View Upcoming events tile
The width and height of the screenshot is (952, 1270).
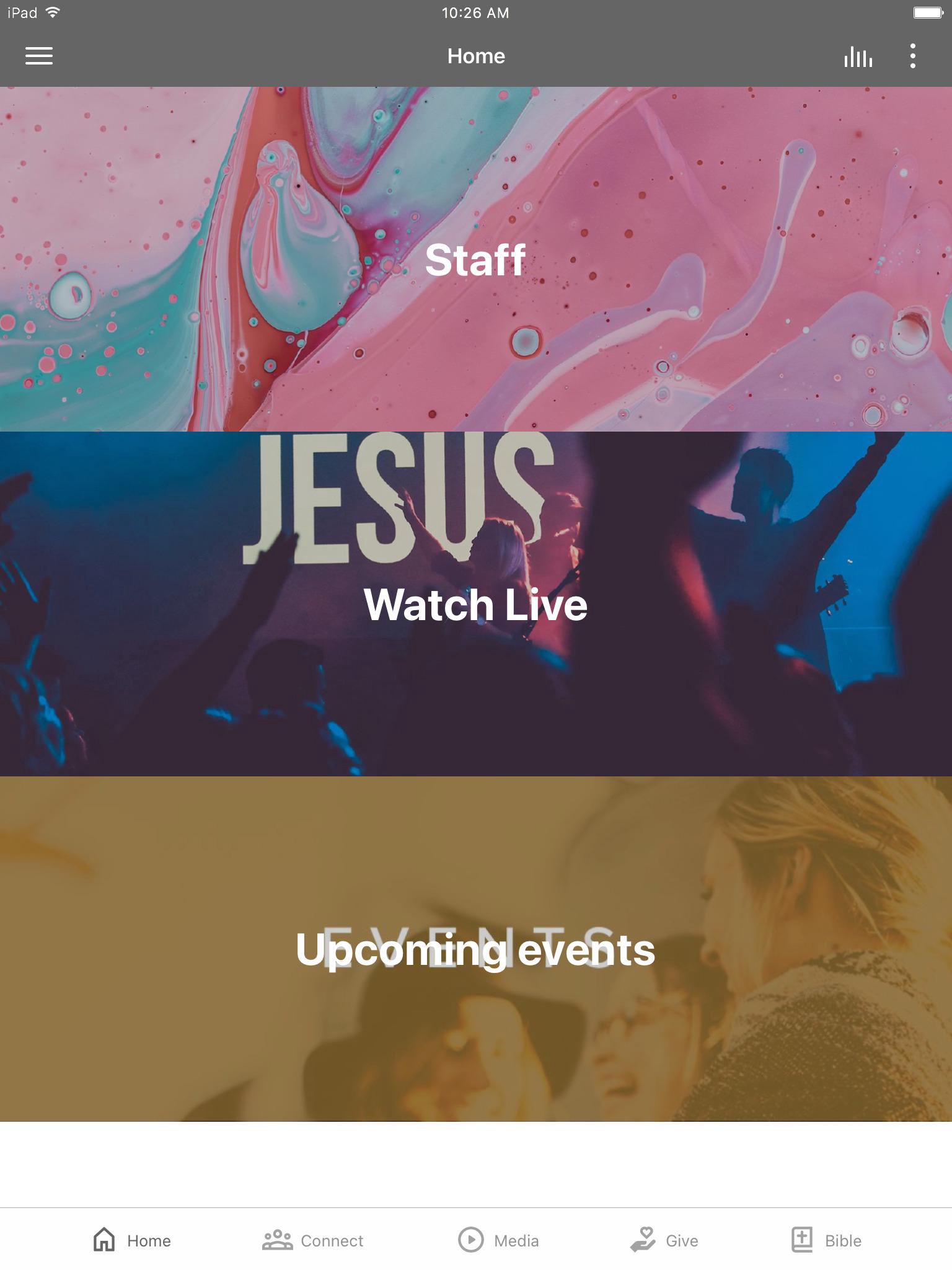click(475, 949)
